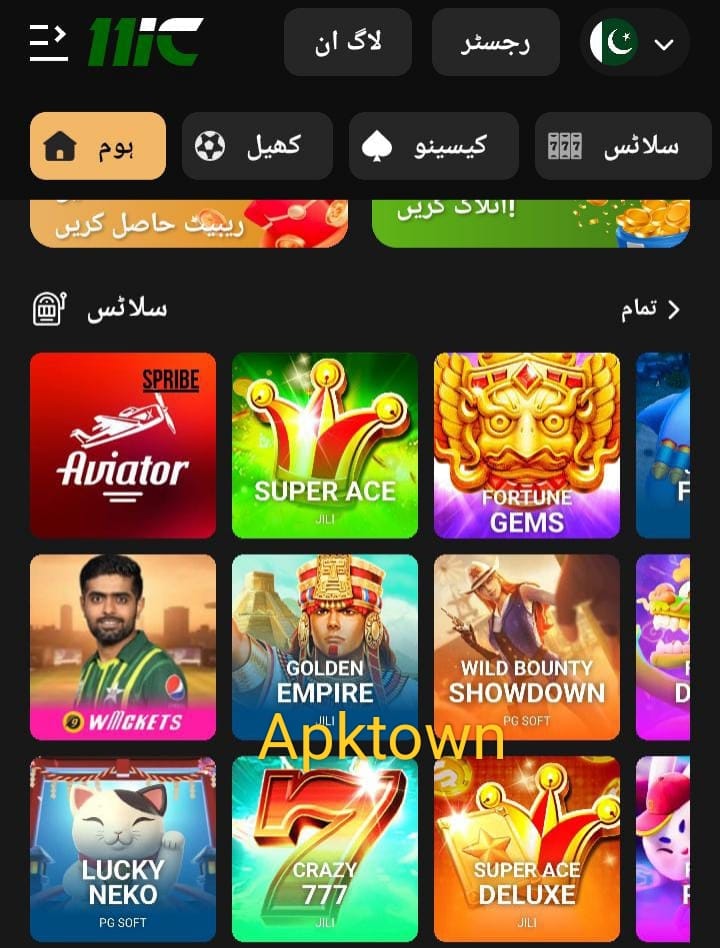The height and width of the screenshot is (948, 720).
Task: Switch to the کھیل sports tab
Action: pyautogui.click(x=256, y=146)
